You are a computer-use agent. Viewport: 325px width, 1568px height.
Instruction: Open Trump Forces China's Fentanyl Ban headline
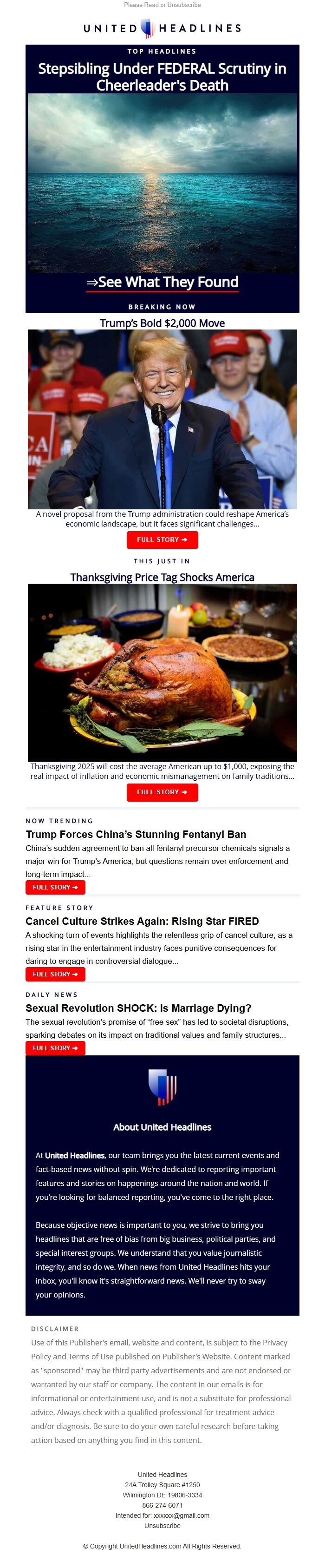pos(136,835)
